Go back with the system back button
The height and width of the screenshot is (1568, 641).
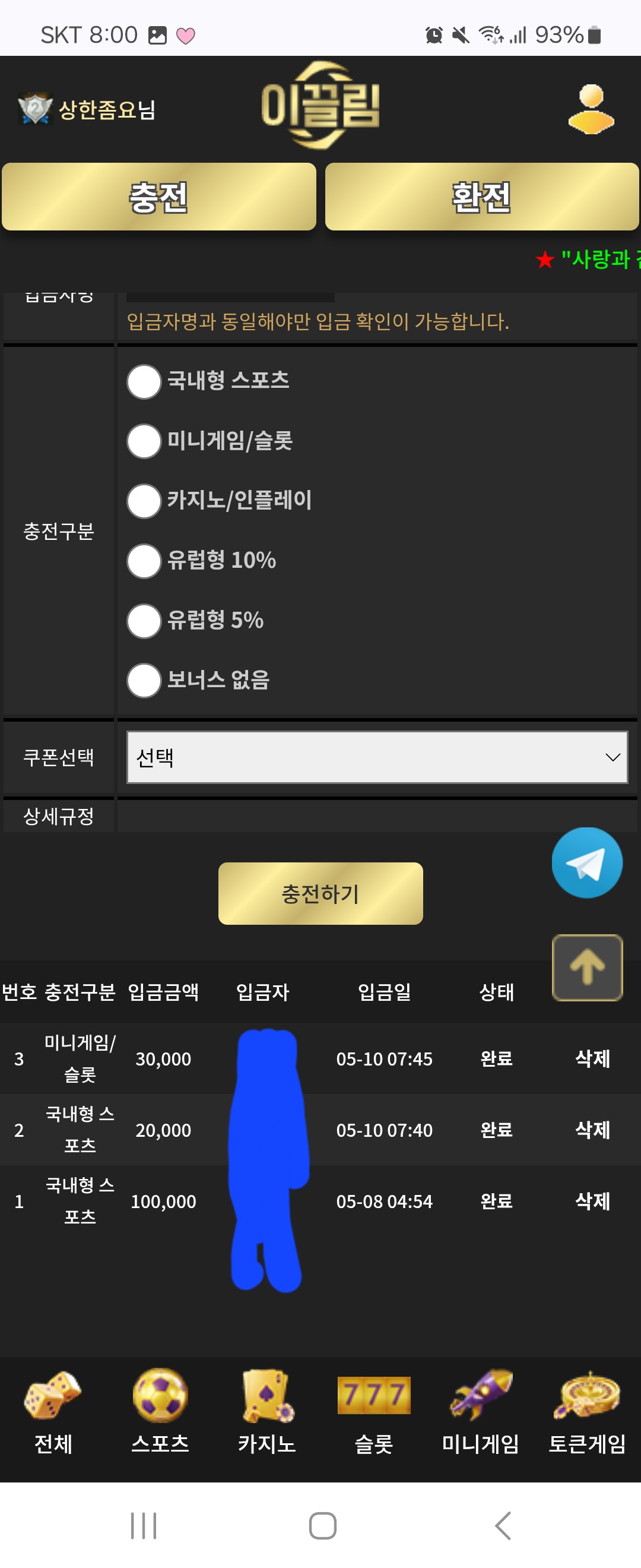click(x=503, y=1525)
